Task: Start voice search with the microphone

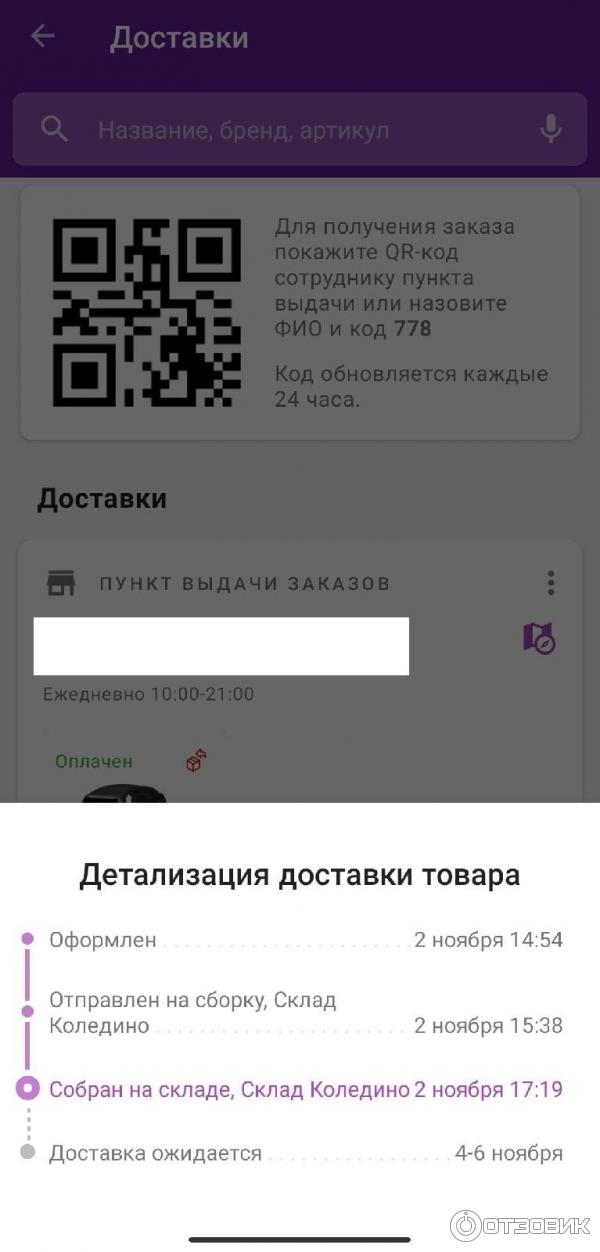Action: pos(550,129)
